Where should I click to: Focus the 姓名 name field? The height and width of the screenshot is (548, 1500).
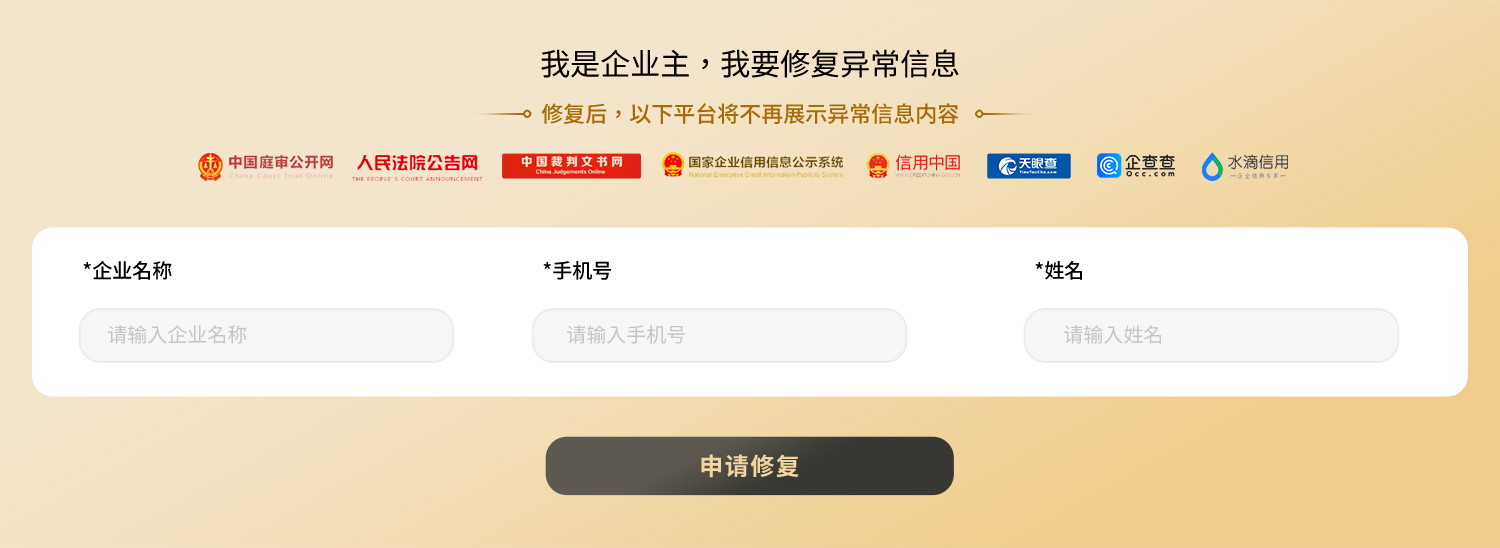1210,335
